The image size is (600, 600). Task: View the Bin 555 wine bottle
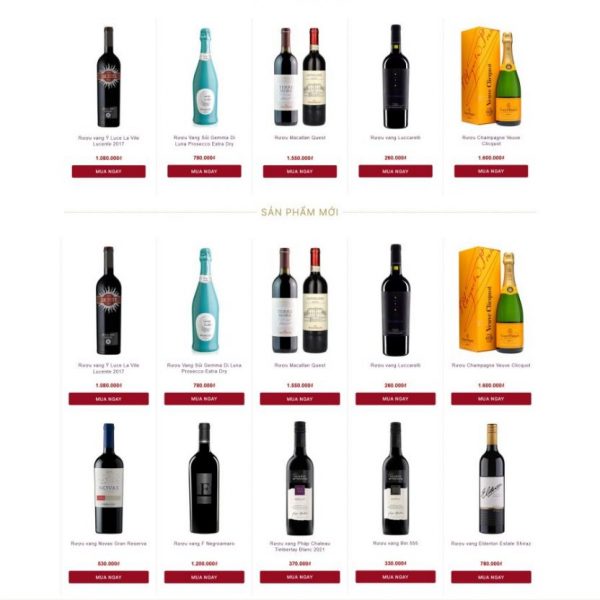click(395, 480)
